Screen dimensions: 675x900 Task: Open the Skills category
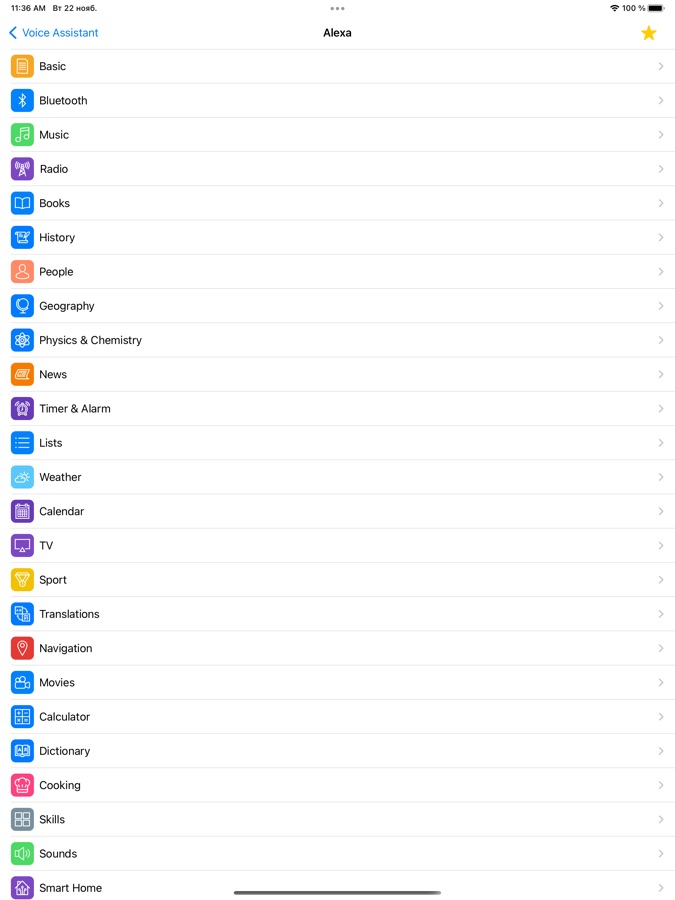pos(52,819)
